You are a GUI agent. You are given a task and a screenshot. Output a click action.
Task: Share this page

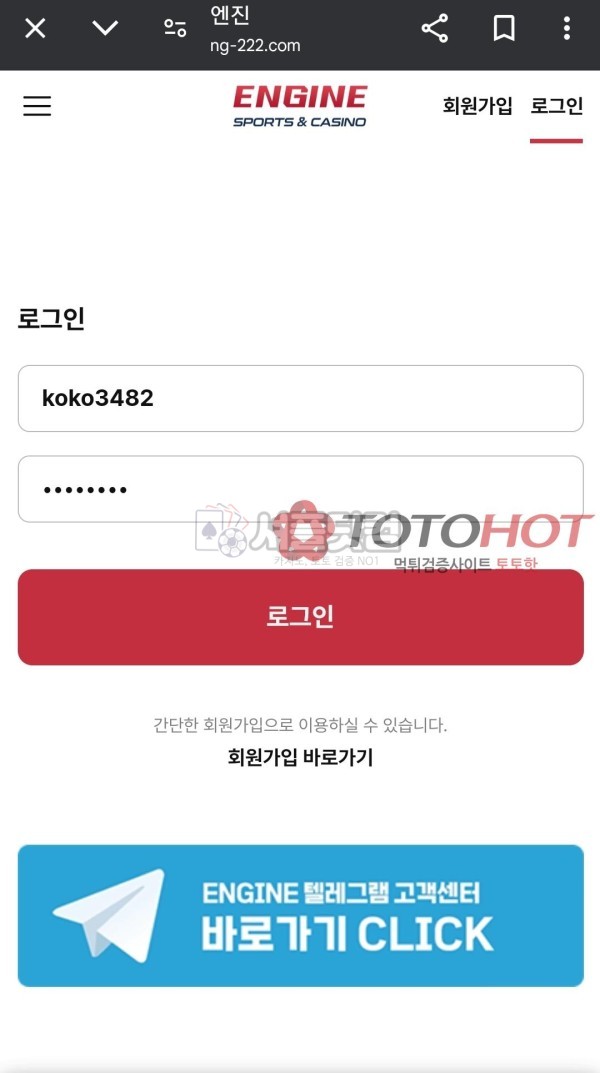(434, 28)
